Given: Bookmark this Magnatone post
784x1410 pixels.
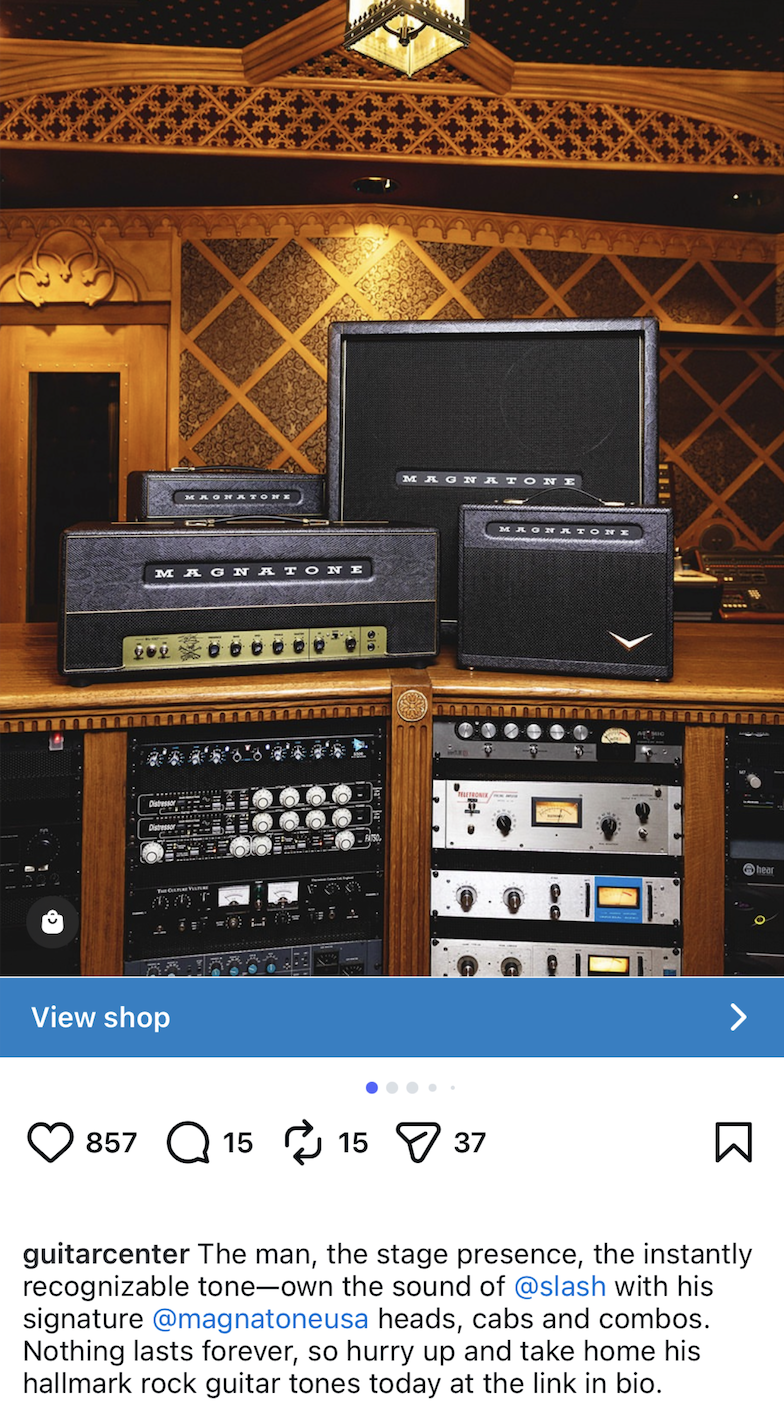Looking at the screenshot, I should click(733, 1142).
